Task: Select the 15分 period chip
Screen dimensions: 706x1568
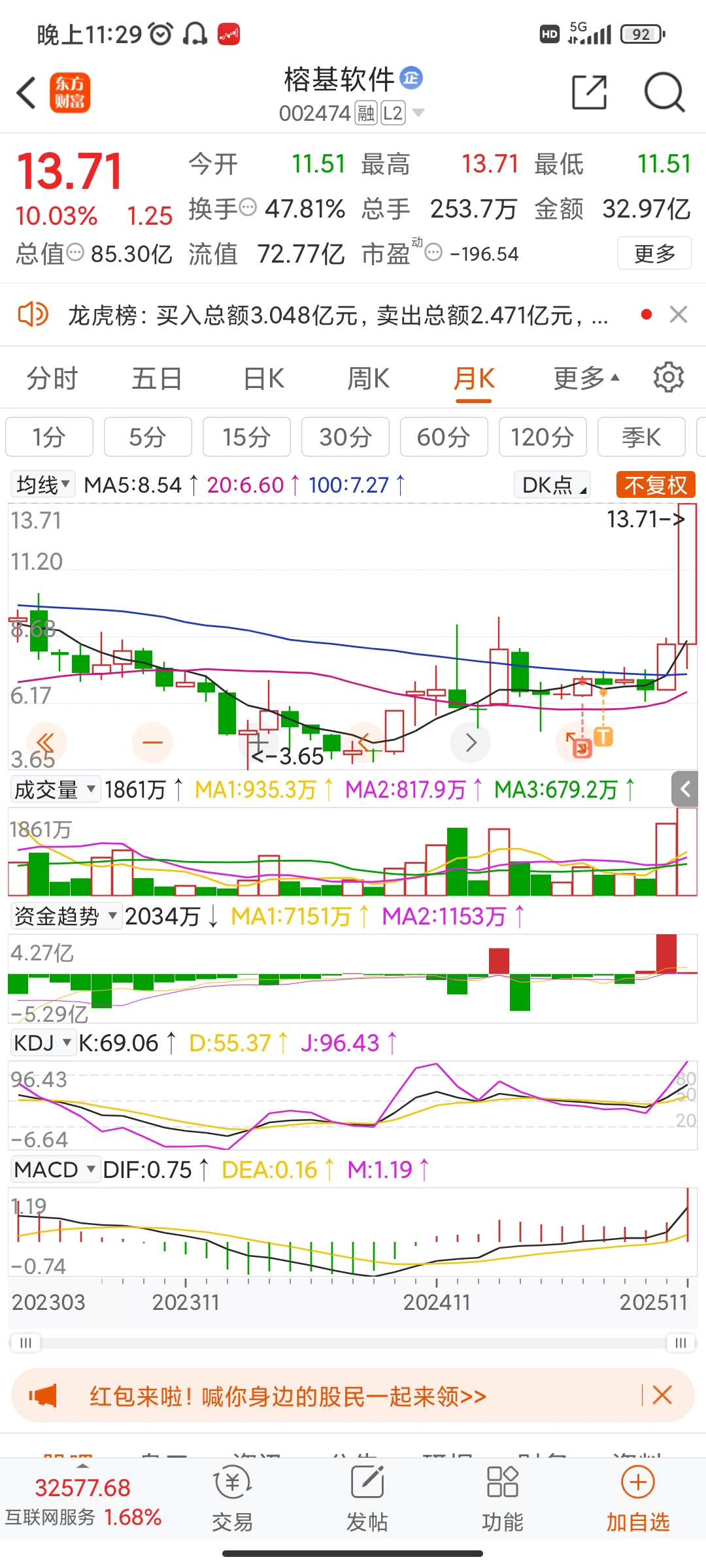Action: [x=246, y=437]
